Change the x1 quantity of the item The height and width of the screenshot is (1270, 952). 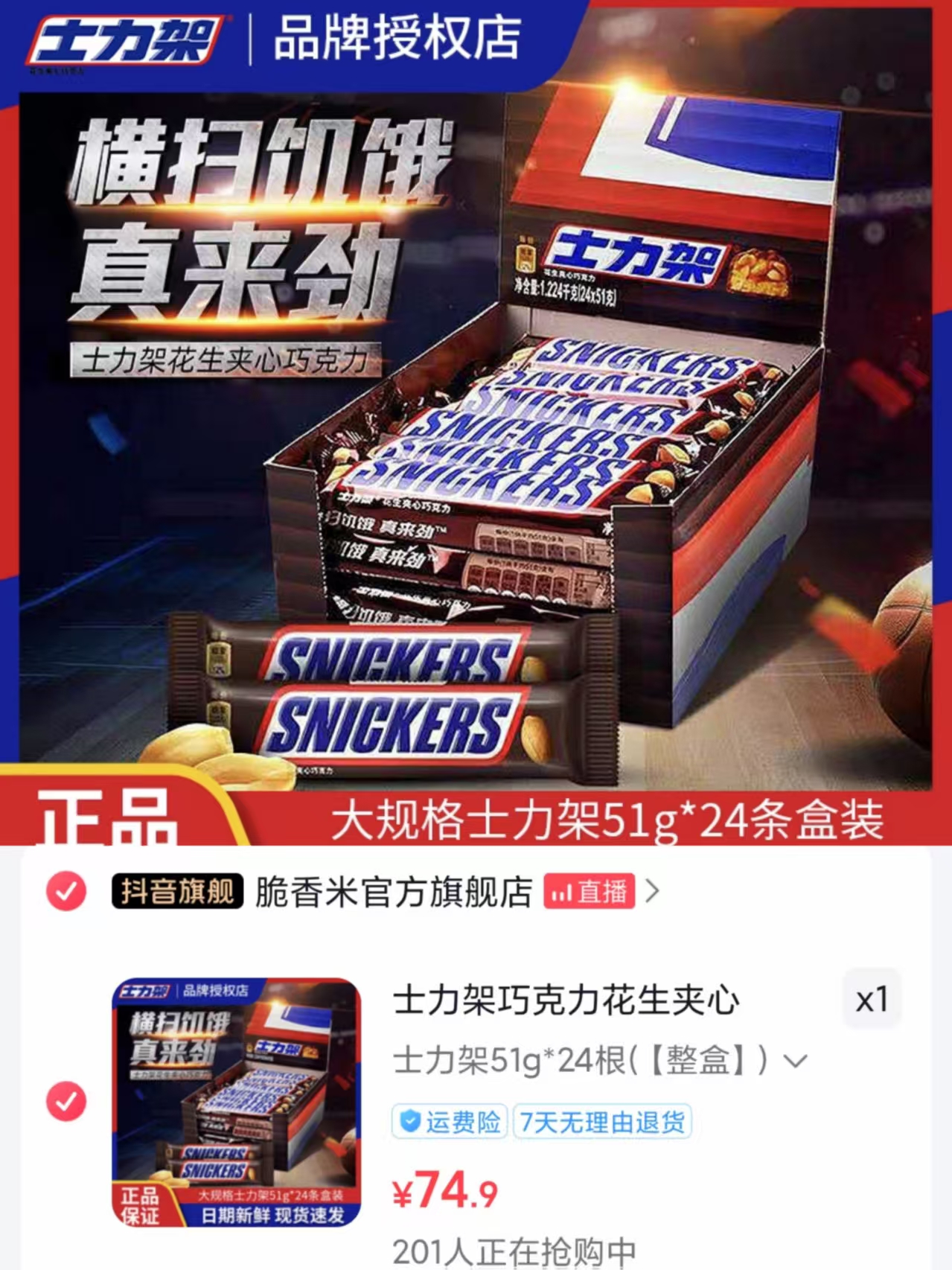[x=871, y=1000]
